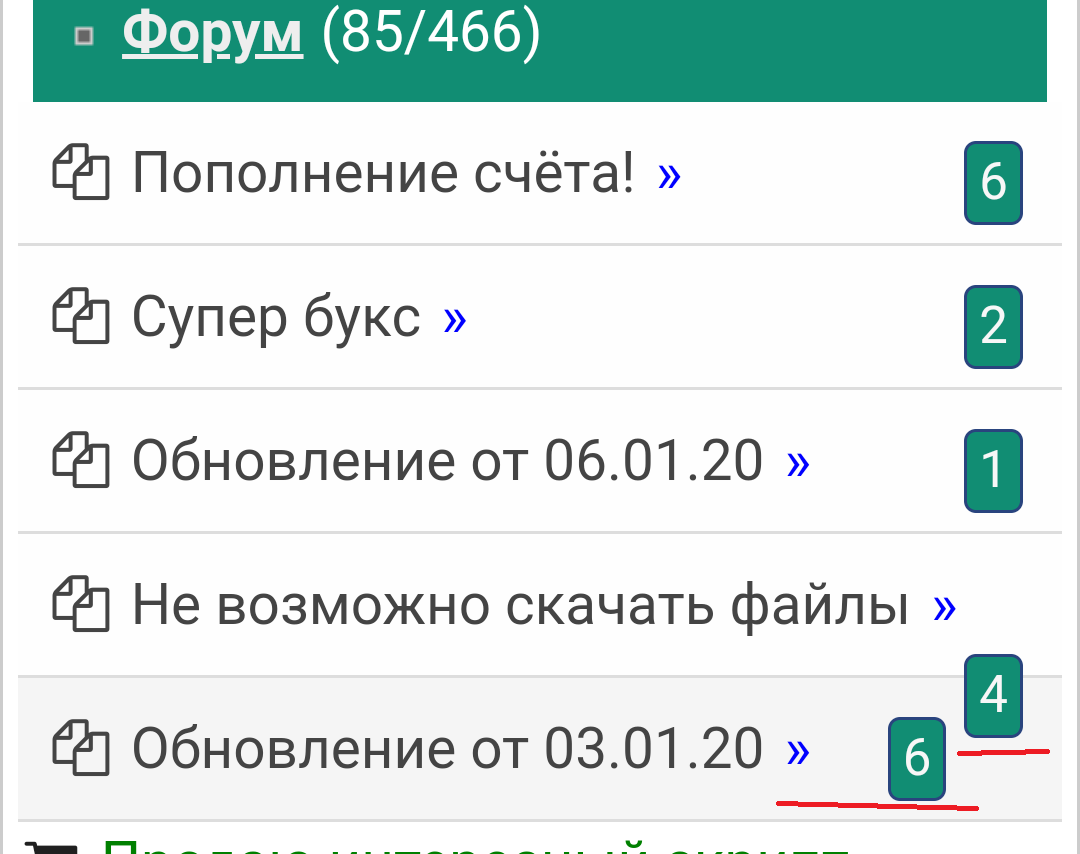Tap the » arrow after Не возможно скачать файлы
1080x854 pixels.
pos(944,608)
